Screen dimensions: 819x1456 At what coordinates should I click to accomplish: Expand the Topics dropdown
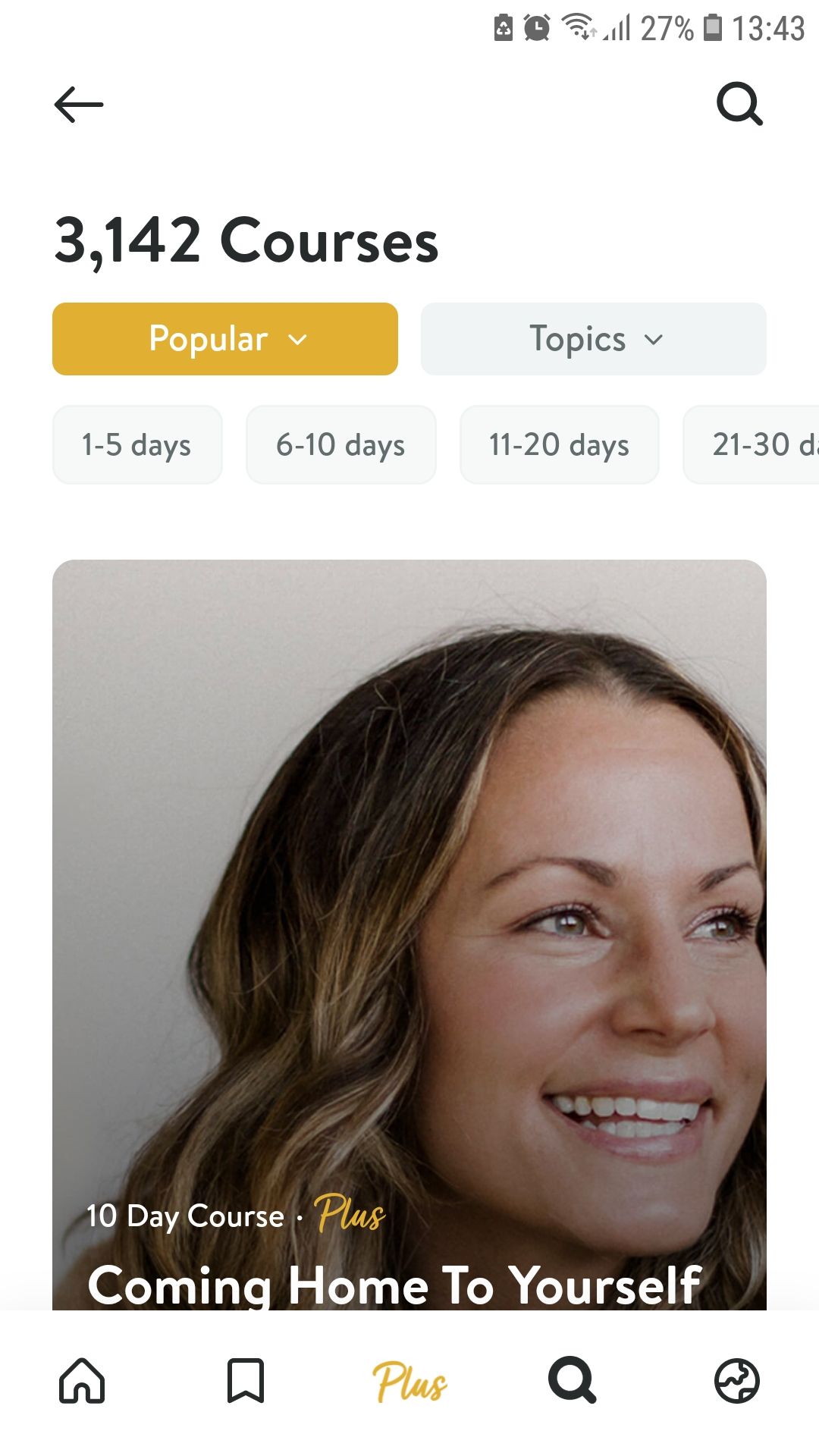[x=593, y=339]
